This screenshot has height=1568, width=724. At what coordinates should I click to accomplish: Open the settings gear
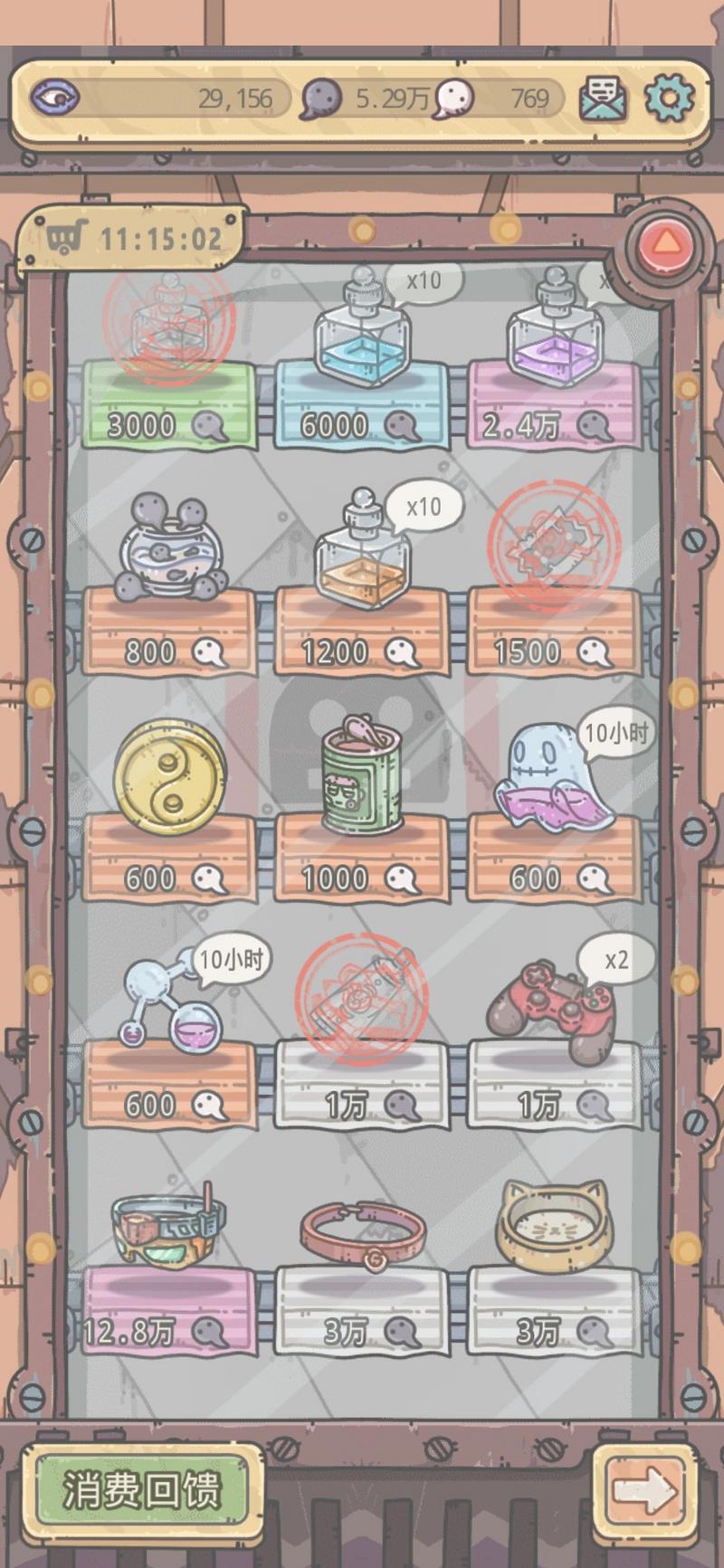(670, 97)
